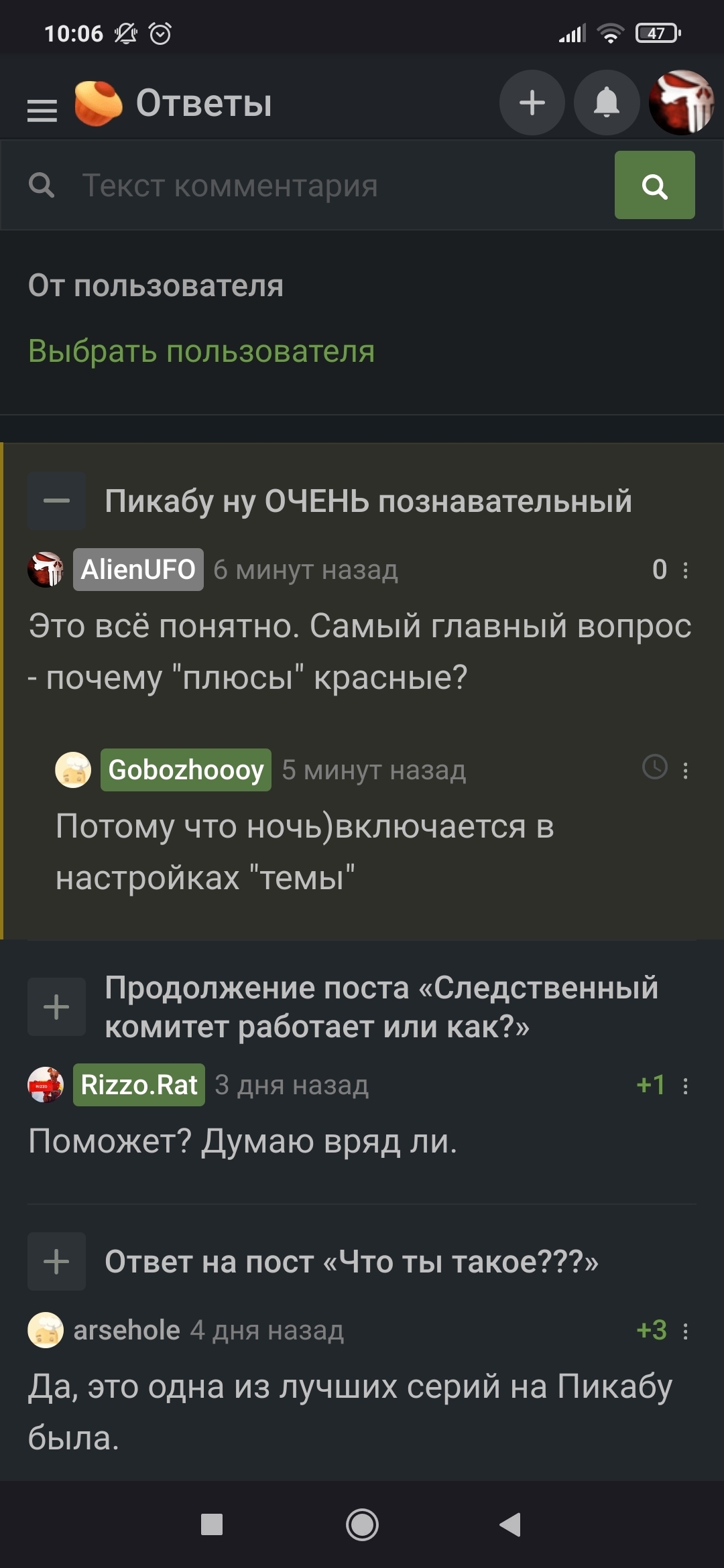Open the notifications bell
The width and height of the screenshot is (724, 1568).
coord(607,103)
